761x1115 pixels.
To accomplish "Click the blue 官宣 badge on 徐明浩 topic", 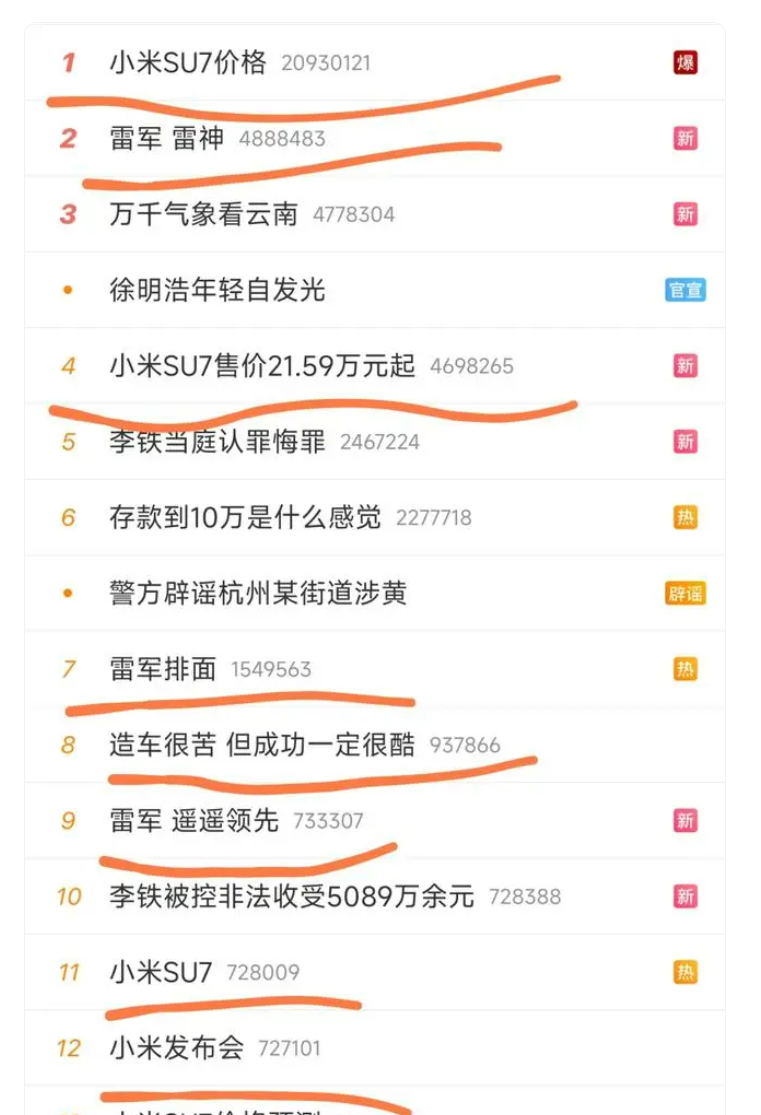I will [684, 289].
